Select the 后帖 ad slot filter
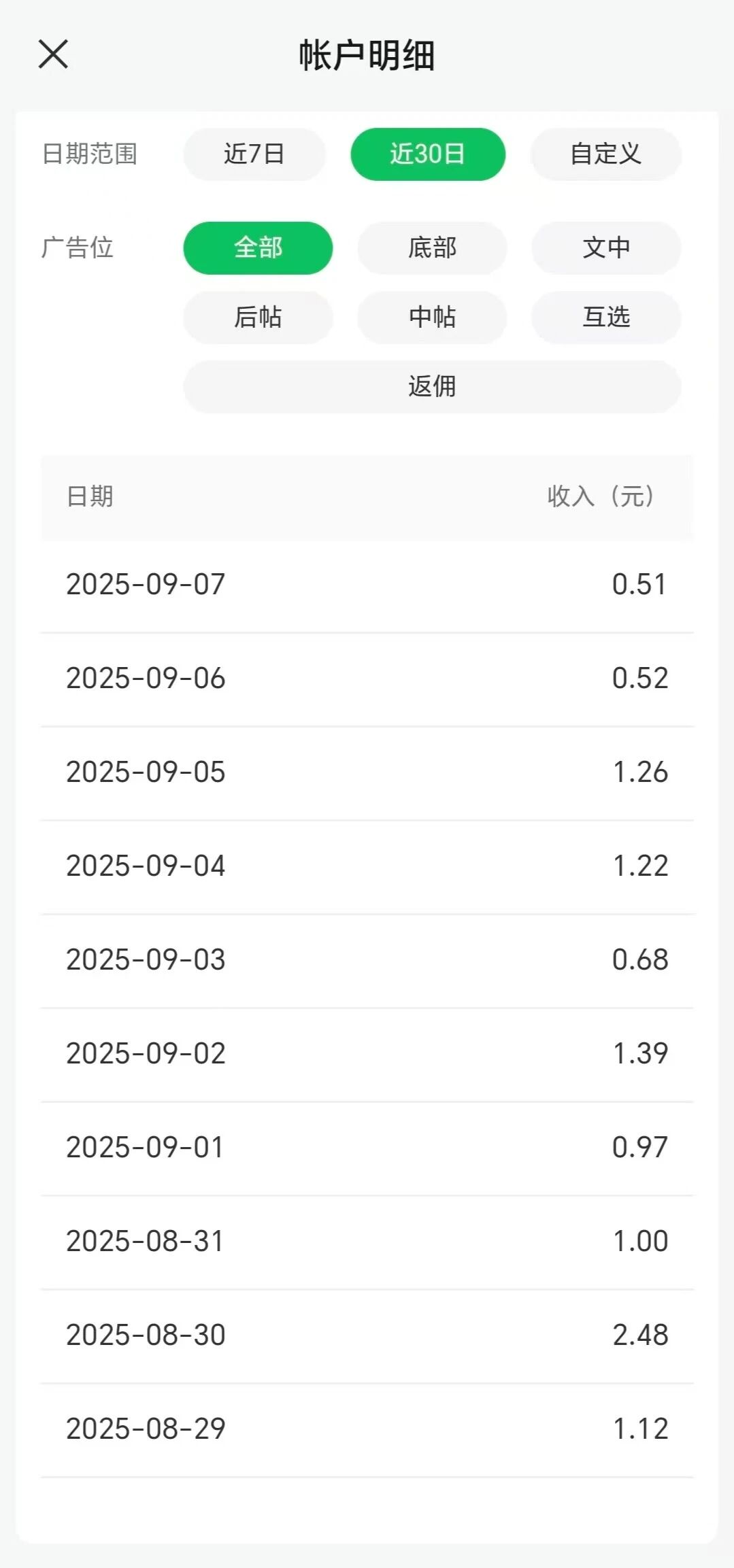Image resolution: width=734 pixels, height=1568 pixels. point(258,318)
